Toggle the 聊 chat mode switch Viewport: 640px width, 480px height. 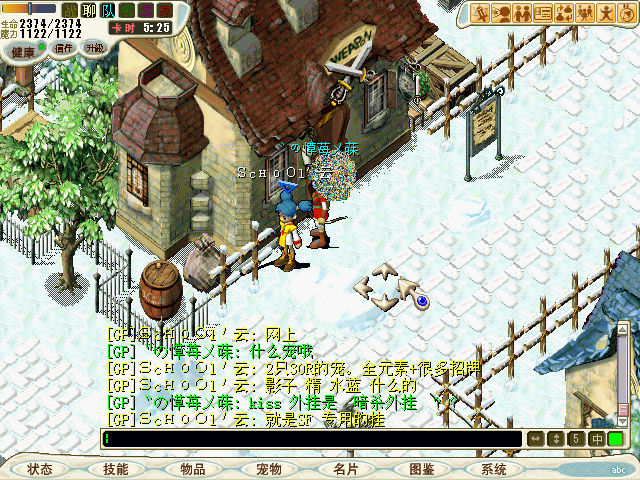[x=89, y=10]
